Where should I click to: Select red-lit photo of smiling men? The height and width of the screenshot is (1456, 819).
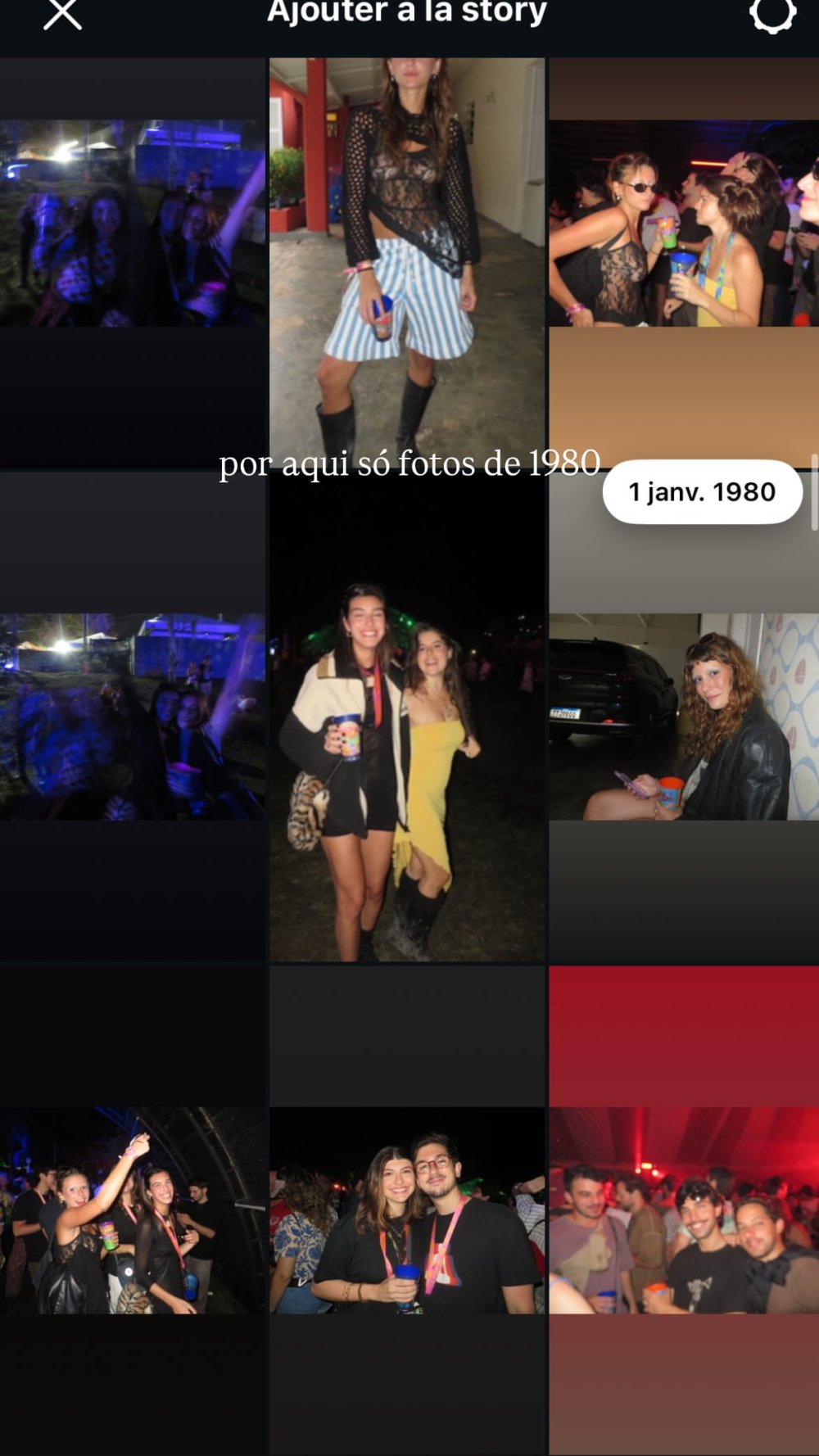[683, 1210]
